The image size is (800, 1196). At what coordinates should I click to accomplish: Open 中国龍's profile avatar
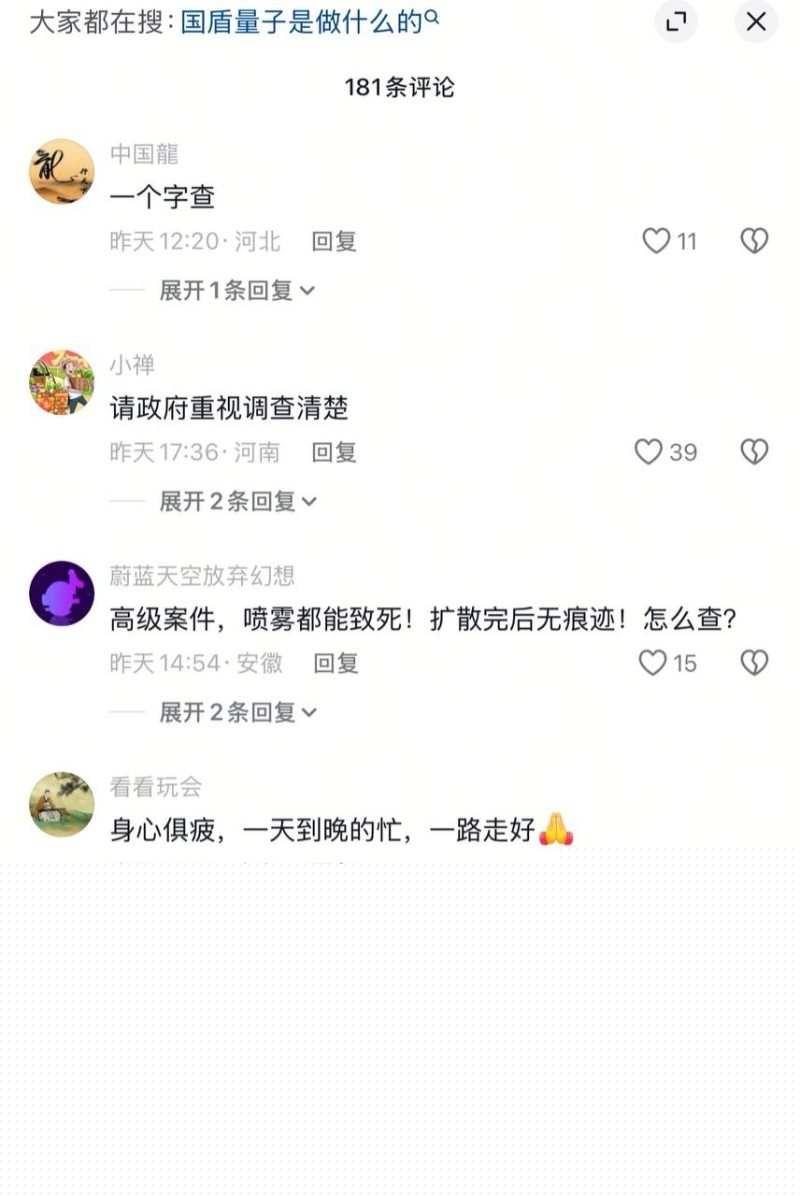pos(61,172)
